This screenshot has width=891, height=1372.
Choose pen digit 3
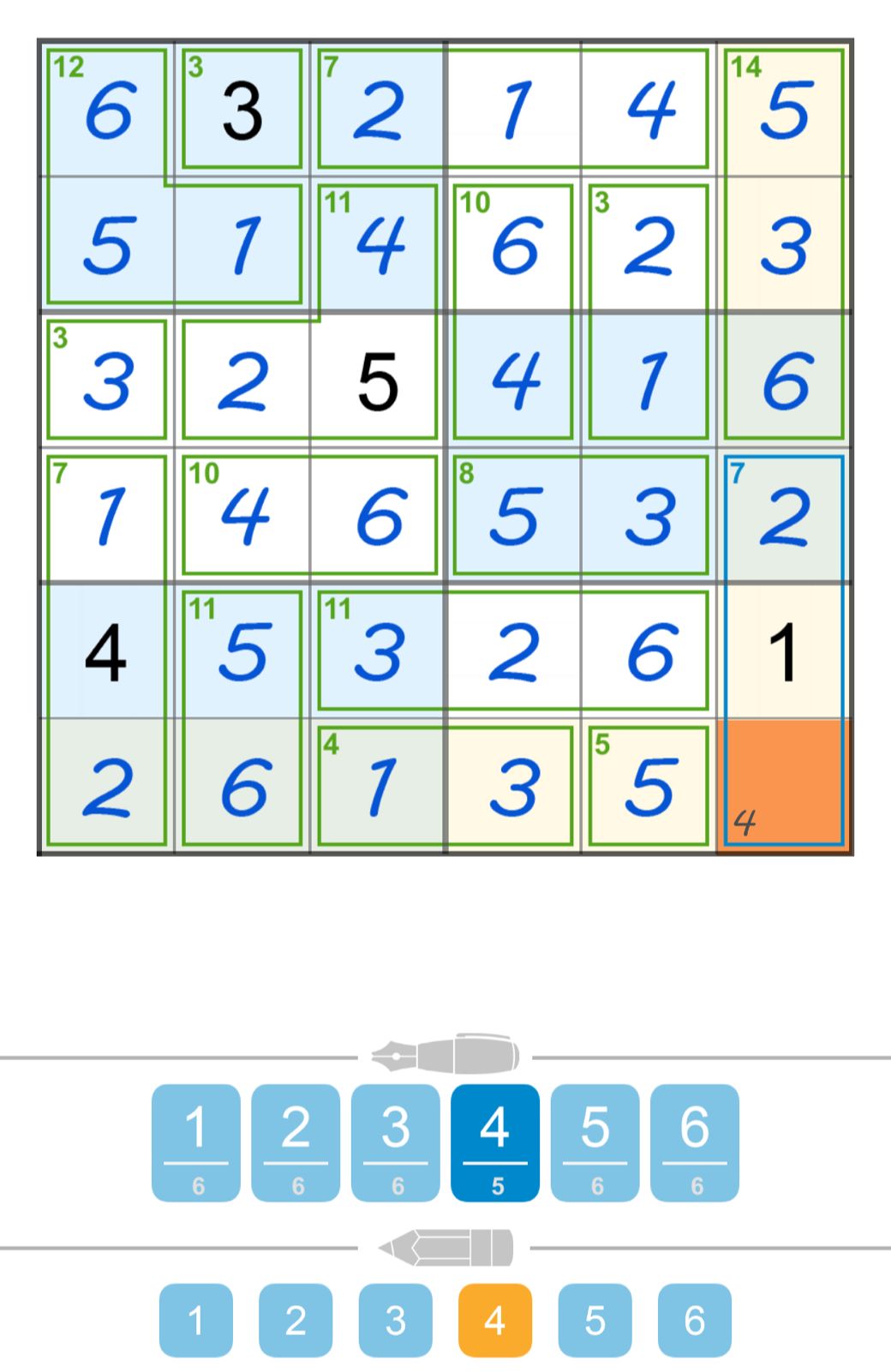click(x=395, y=1141)
